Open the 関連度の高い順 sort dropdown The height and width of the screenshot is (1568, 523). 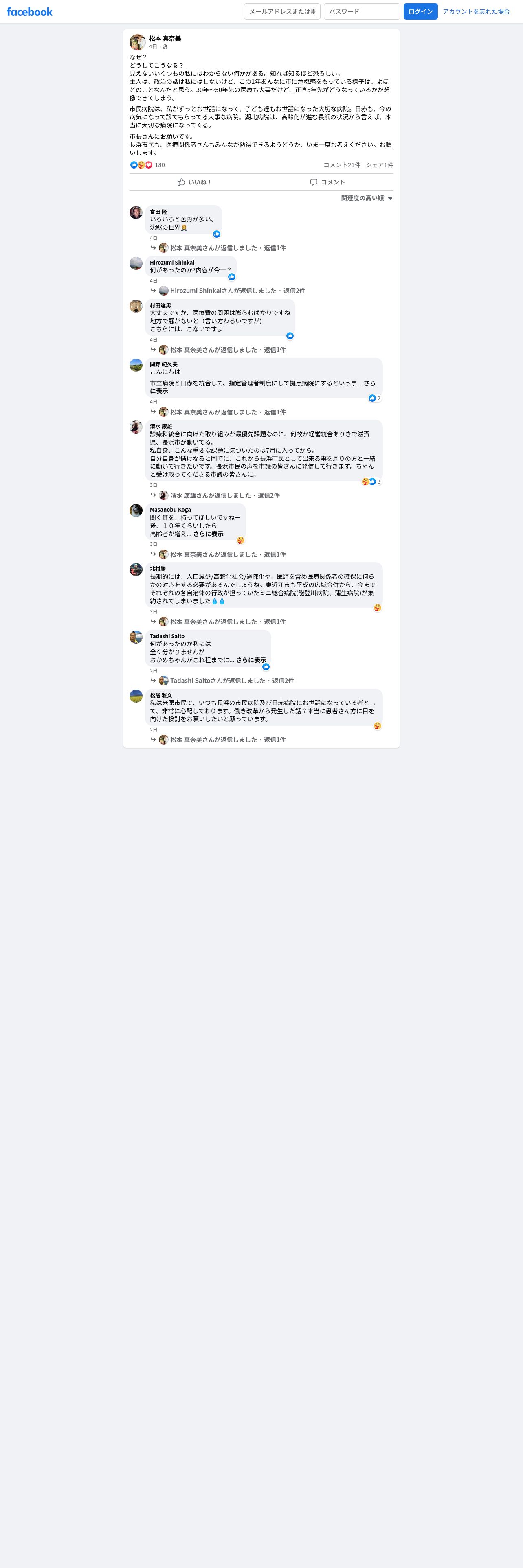click(x=367, y=198)
